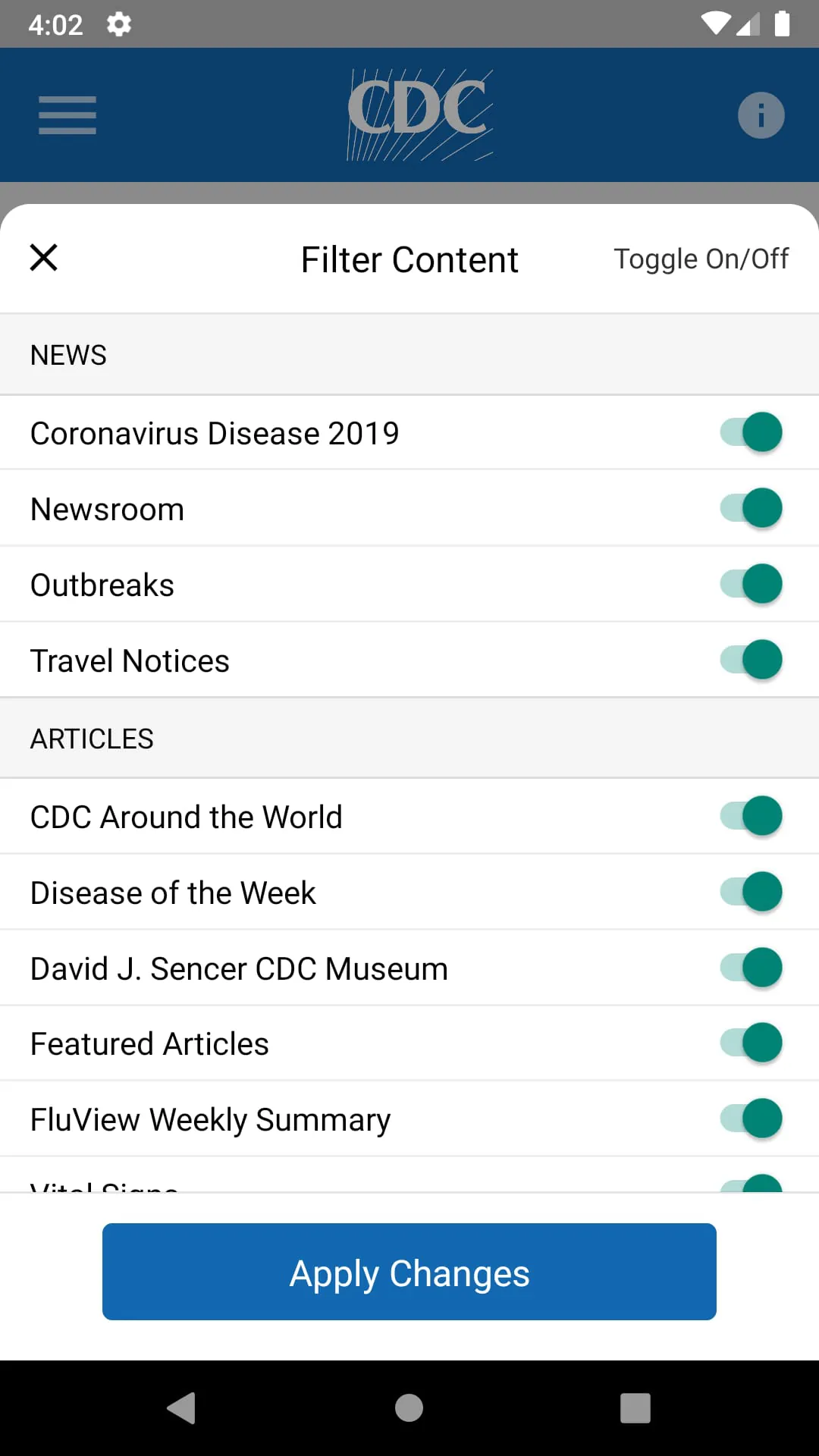Disable David J. Sencer CDC Museum

752,967
